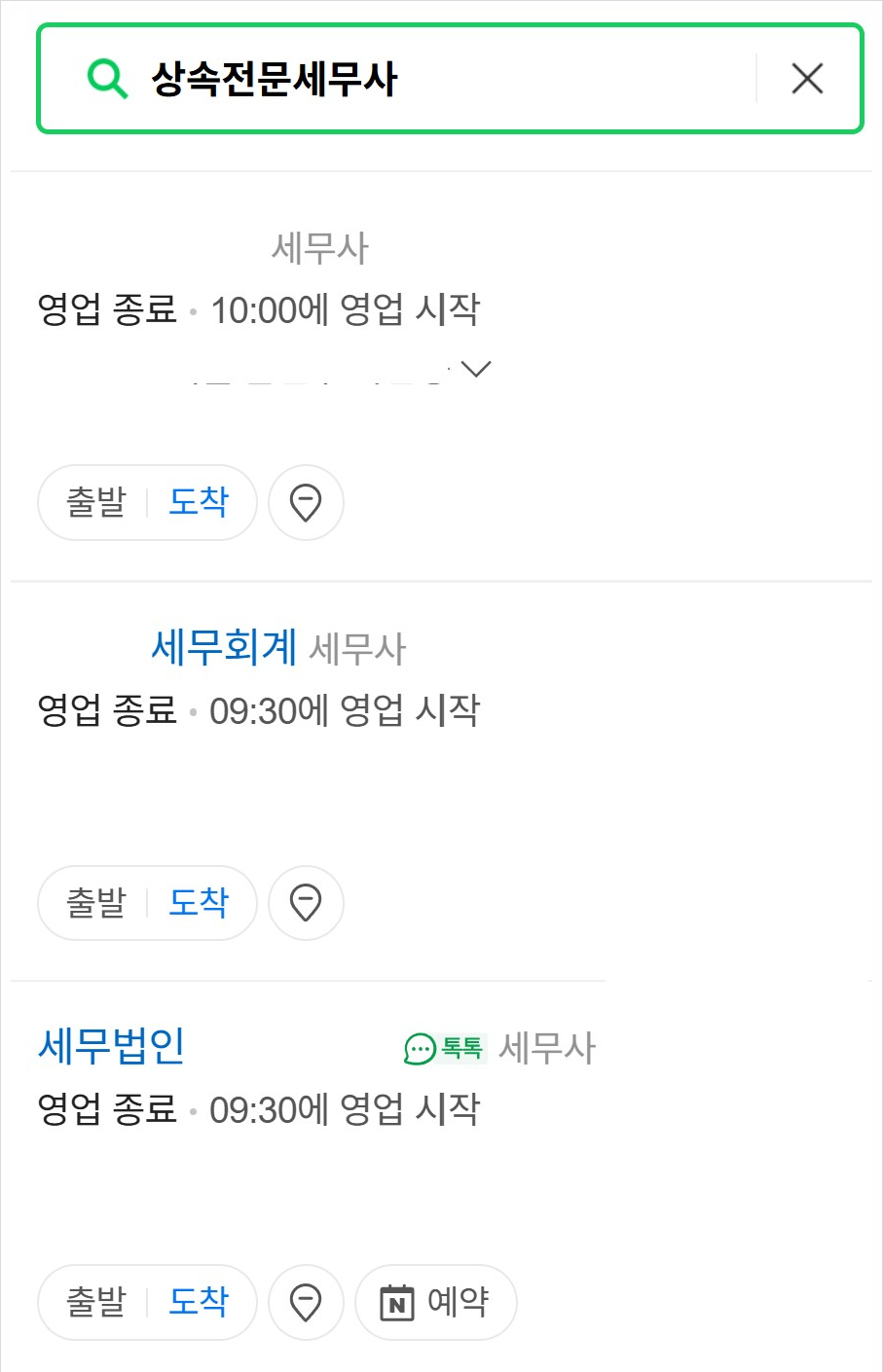Show the 세무회계 location pin
This screenshot has height=1372, width=883.
(x=306, y=903)
